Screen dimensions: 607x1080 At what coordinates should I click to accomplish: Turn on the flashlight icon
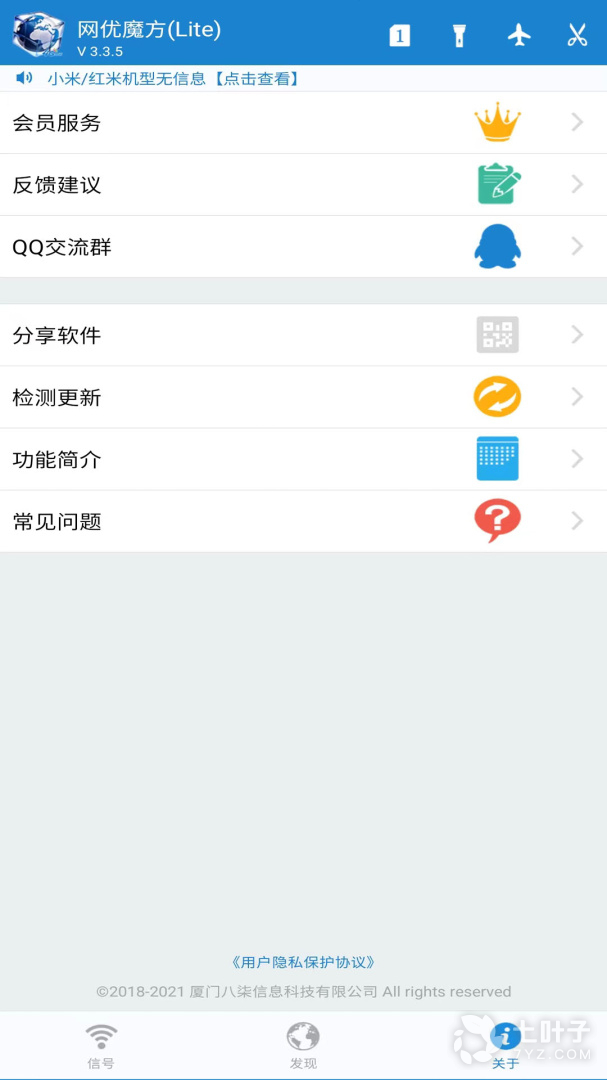[x=459, y=36]
